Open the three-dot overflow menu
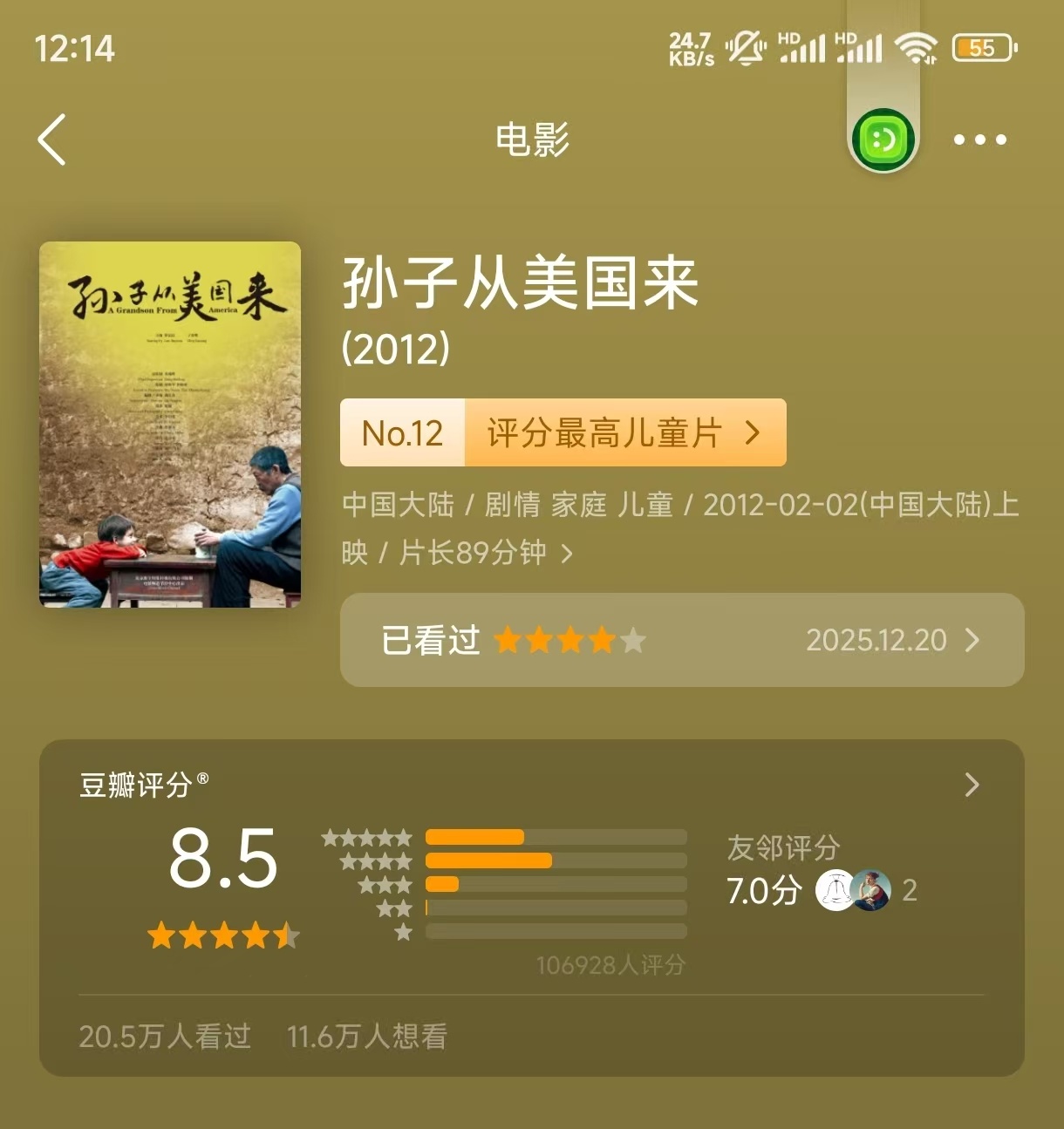Viewport: 1064px width, 1129px height. tap(979, 139)
